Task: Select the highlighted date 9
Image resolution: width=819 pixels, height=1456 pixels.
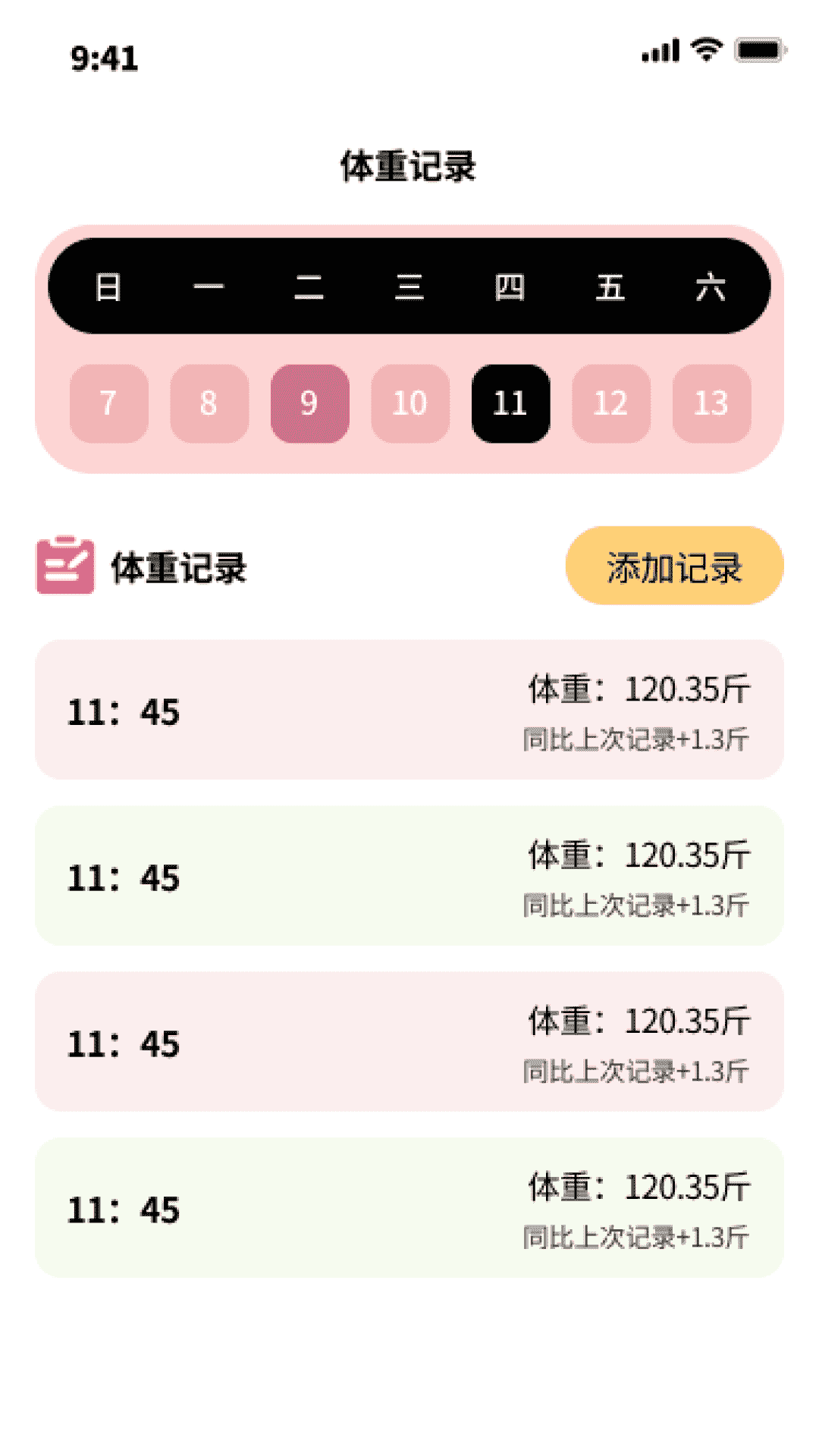Action: (x=309, y=403)
